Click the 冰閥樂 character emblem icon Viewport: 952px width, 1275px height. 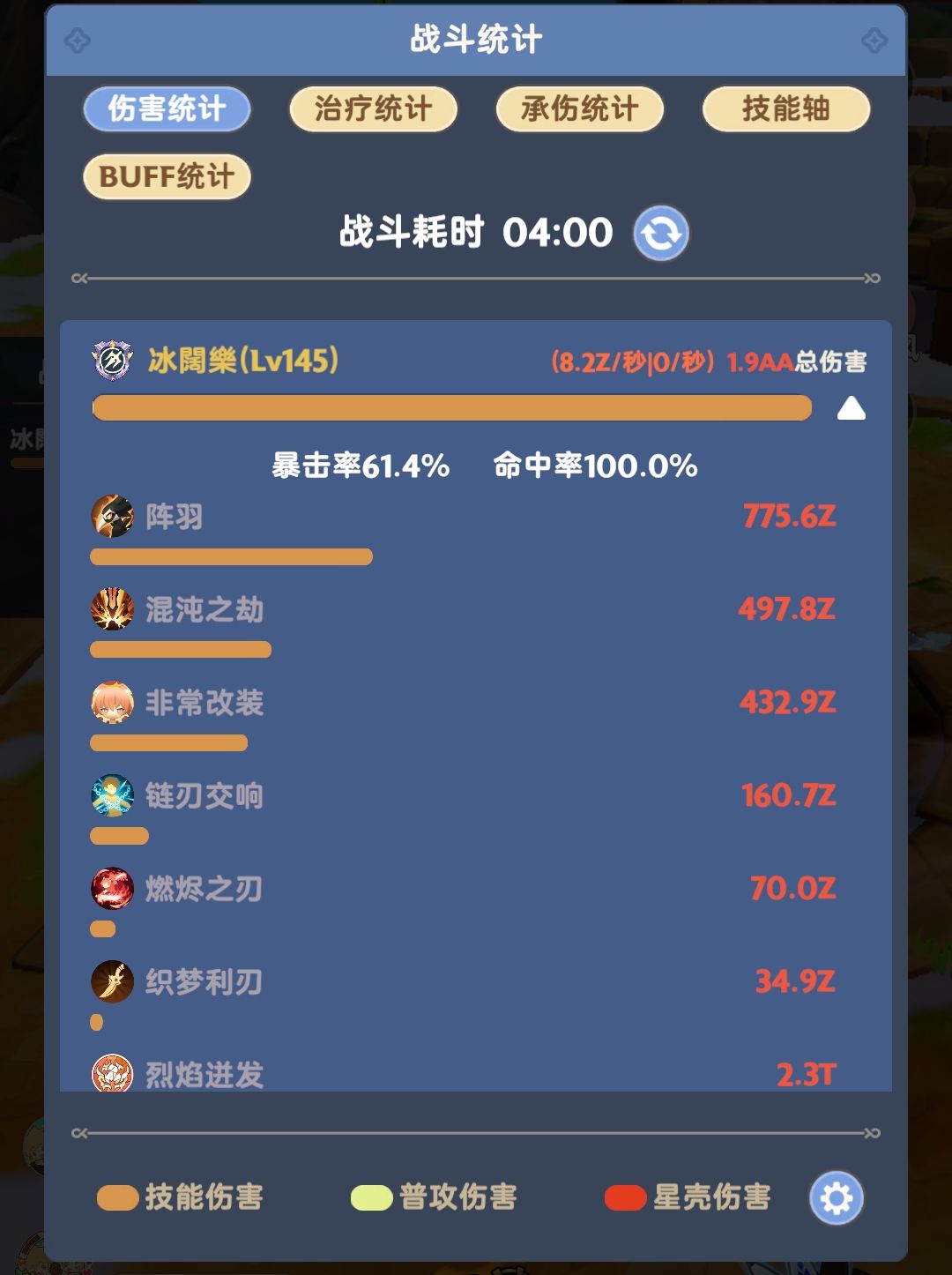109,358
